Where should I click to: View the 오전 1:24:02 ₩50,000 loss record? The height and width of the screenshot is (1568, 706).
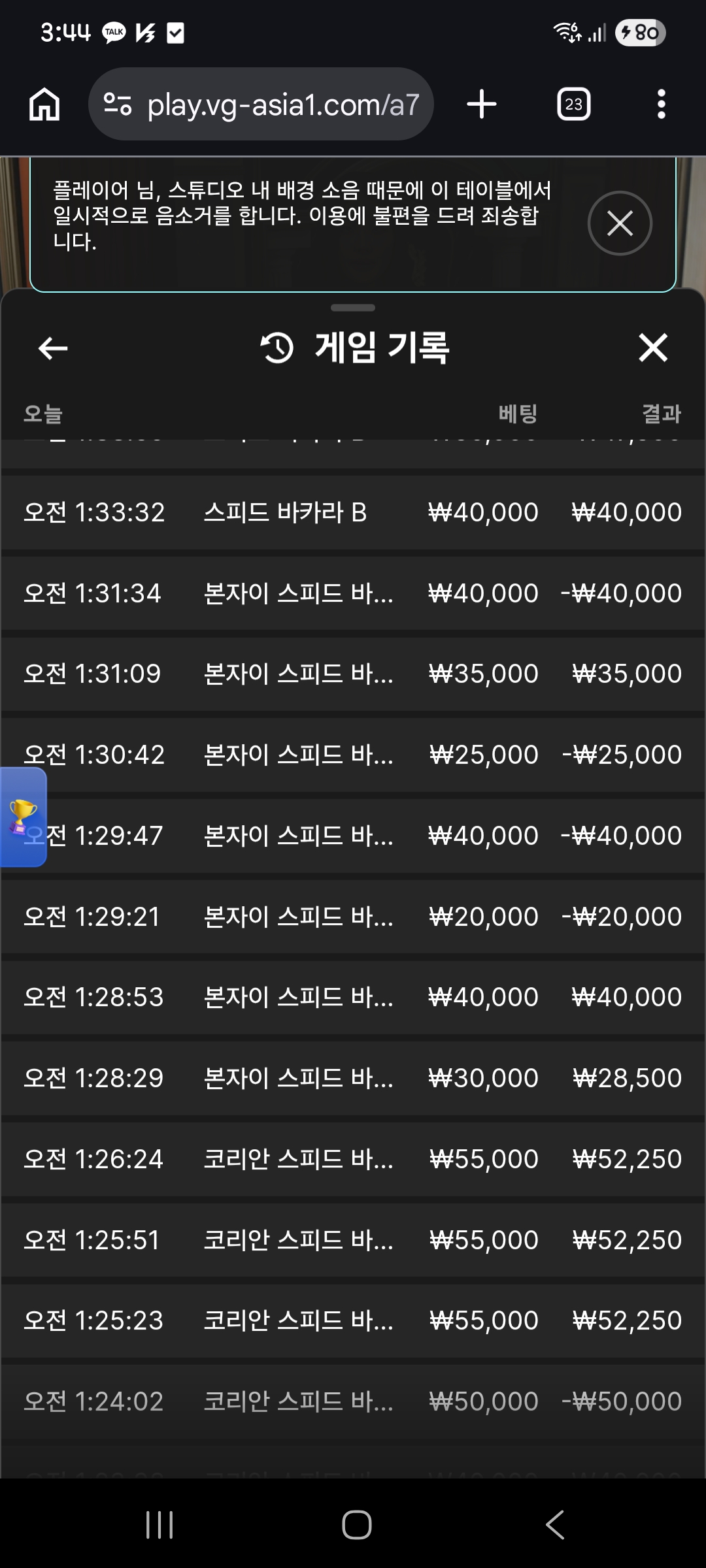(353, 1401)
